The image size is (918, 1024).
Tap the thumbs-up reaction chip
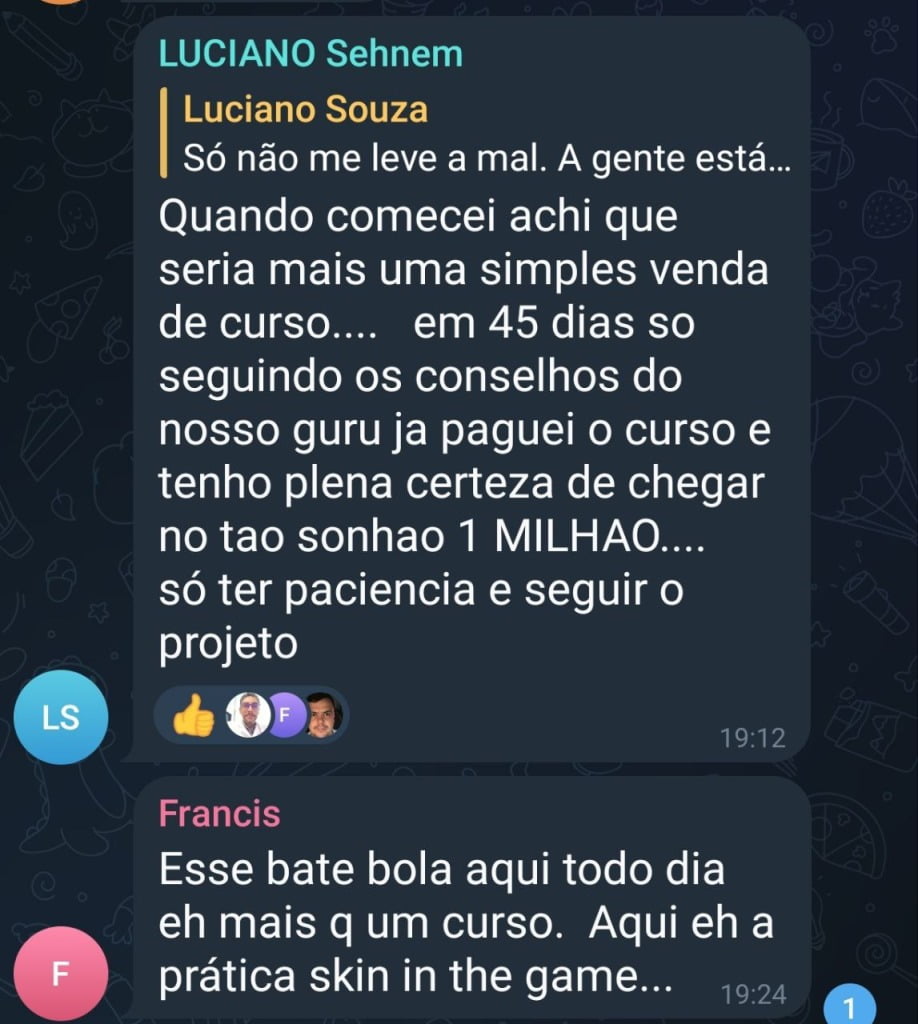[x=194, y=715]
